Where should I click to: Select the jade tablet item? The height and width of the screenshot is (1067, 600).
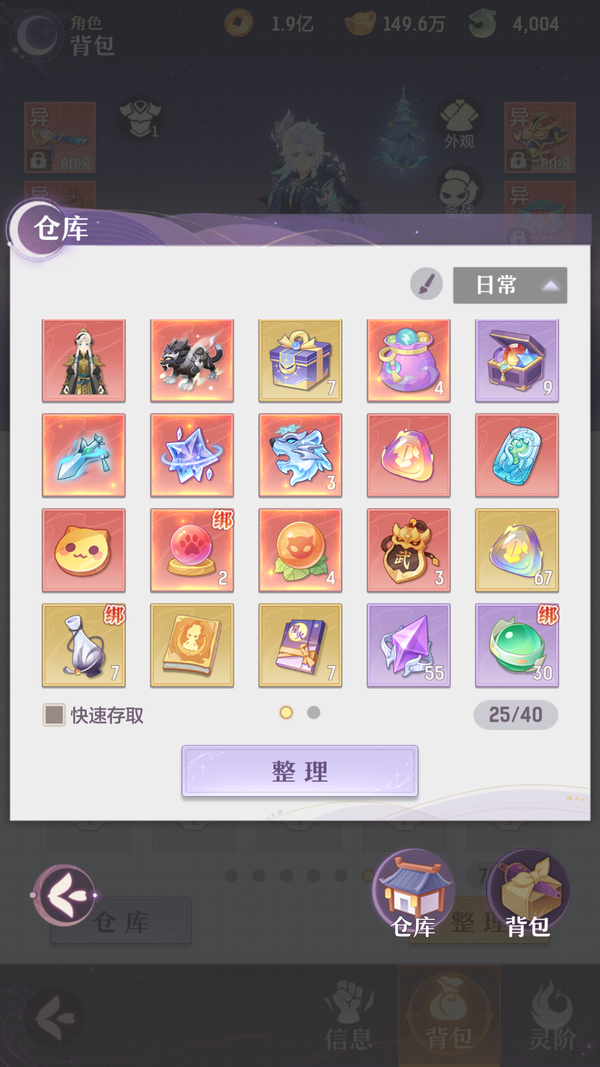[517, 455]
